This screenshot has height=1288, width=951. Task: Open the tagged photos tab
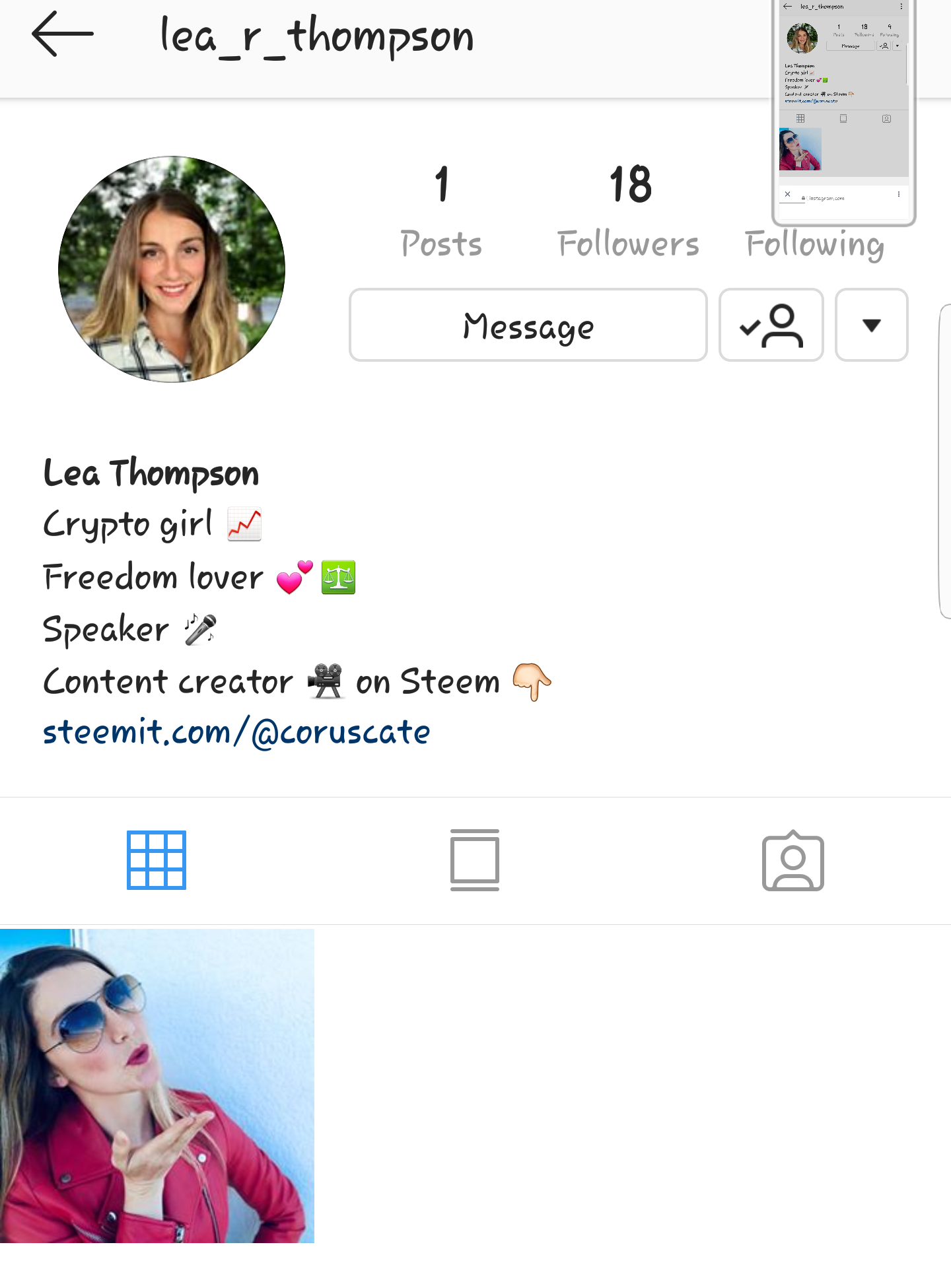point(792,862)
